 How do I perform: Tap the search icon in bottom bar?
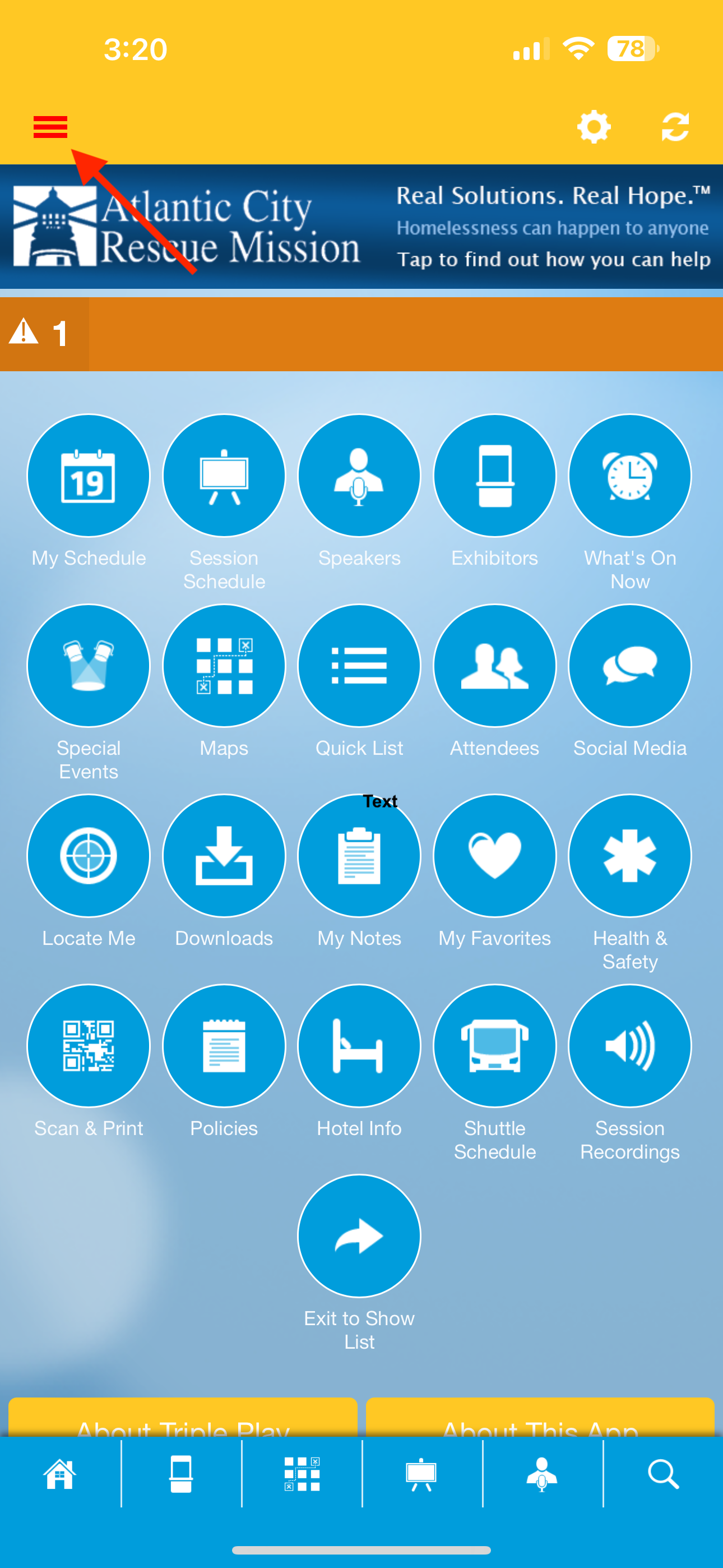(662, 1474)
